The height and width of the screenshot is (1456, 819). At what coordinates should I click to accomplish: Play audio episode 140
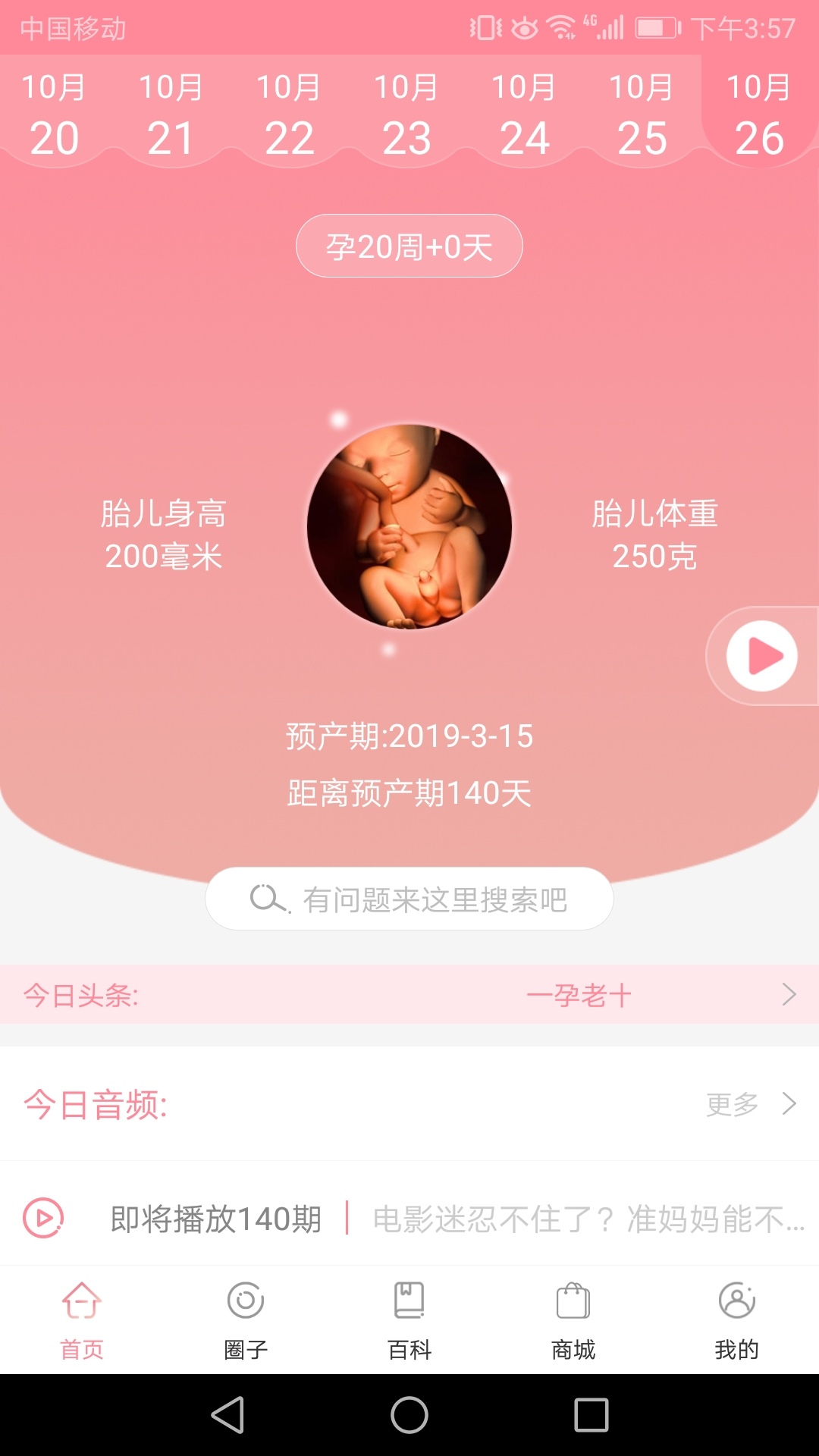pos(44,1218)
